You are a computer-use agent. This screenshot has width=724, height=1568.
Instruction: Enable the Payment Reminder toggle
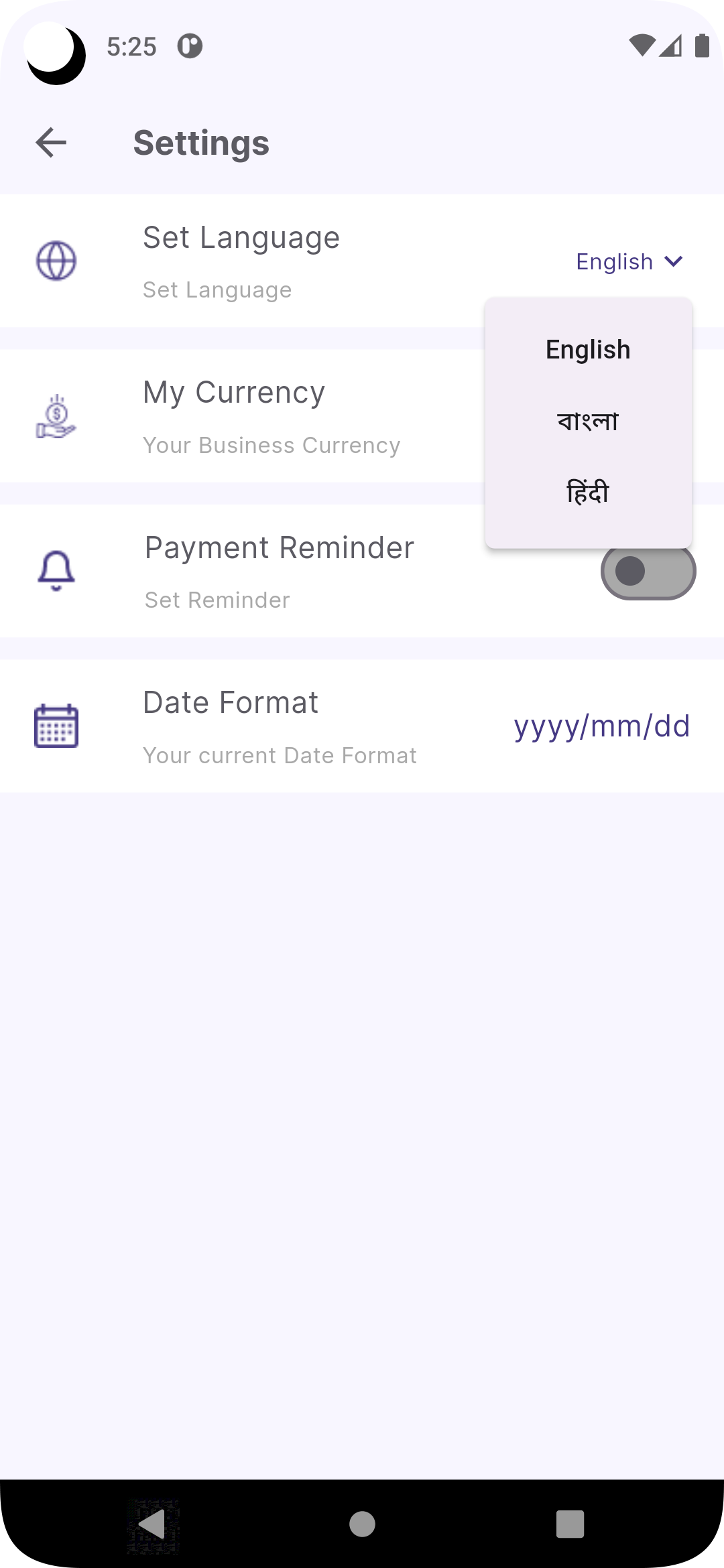(648, 572)
